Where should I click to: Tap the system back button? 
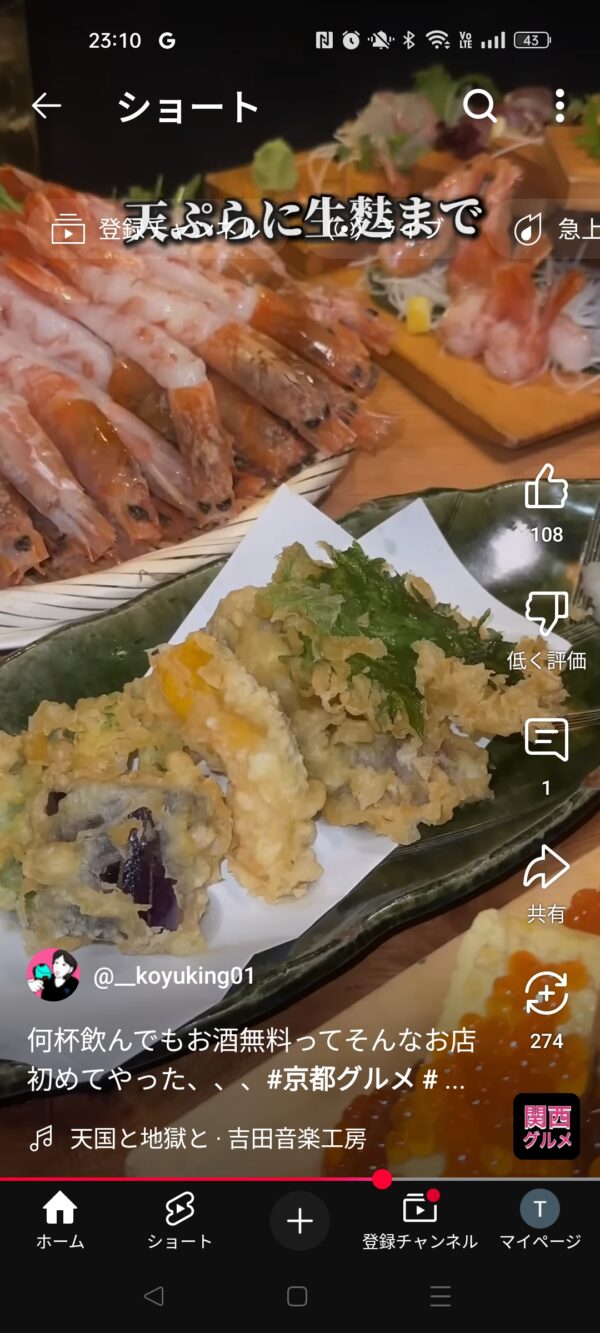(153, 1297)
